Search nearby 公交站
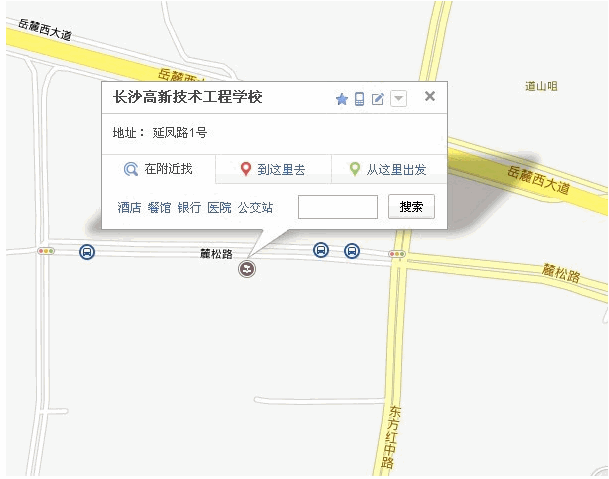The height and width of the screenshot is (479, 609). (255, 208)
